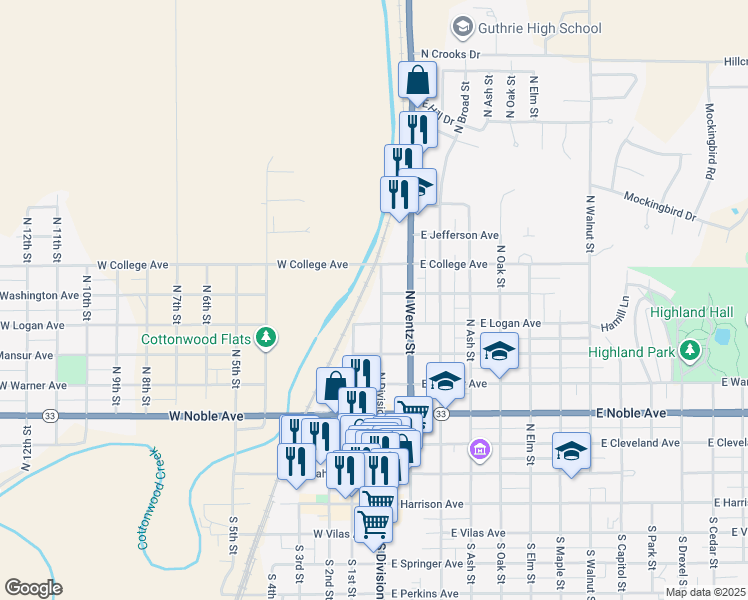The width and height of the screenshot is (748, 600).
Task: Tap the school marker on E Cleveland Ave
Action: coord(571,450)
